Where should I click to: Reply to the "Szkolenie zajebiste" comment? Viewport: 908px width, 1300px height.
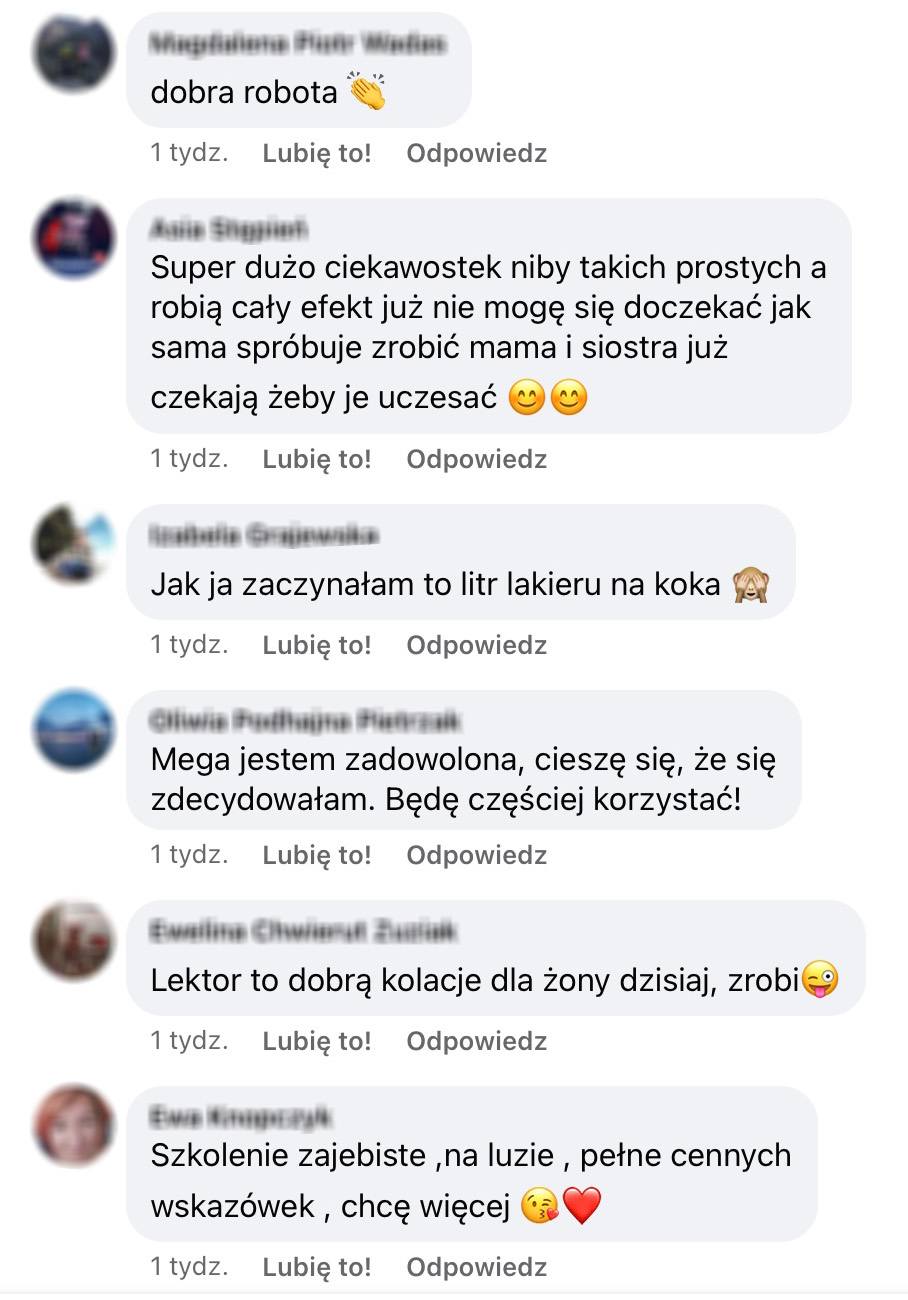476,1267
